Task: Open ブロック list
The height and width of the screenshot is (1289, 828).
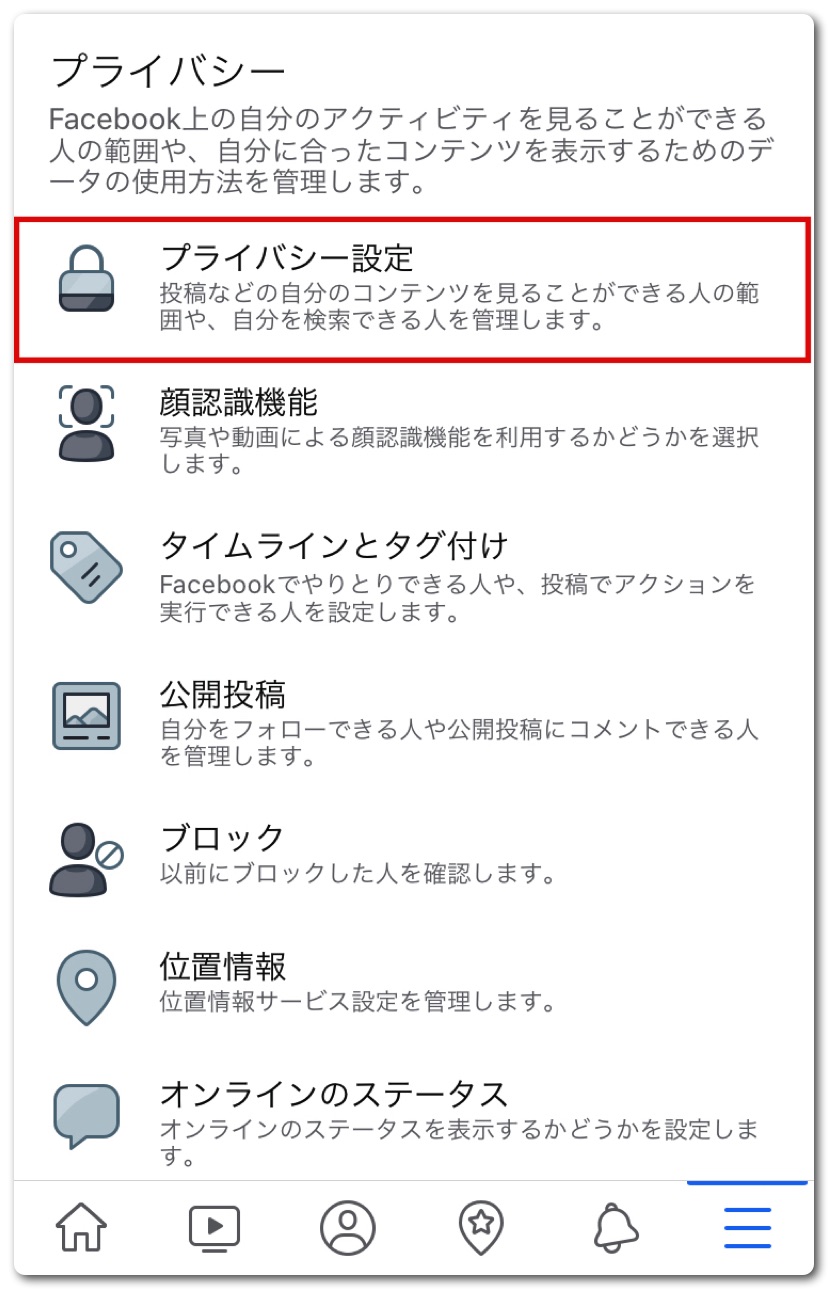Action: (x=411, y=853)
